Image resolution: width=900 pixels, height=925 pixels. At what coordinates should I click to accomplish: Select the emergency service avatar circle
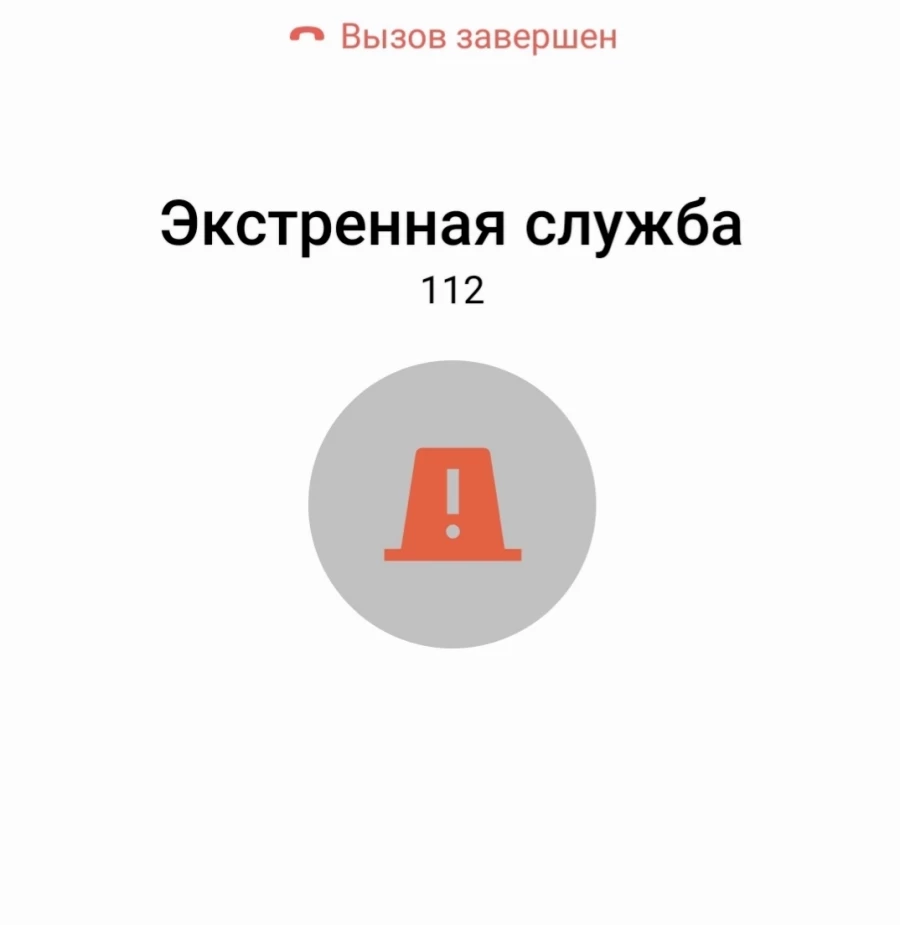point(452,505)
